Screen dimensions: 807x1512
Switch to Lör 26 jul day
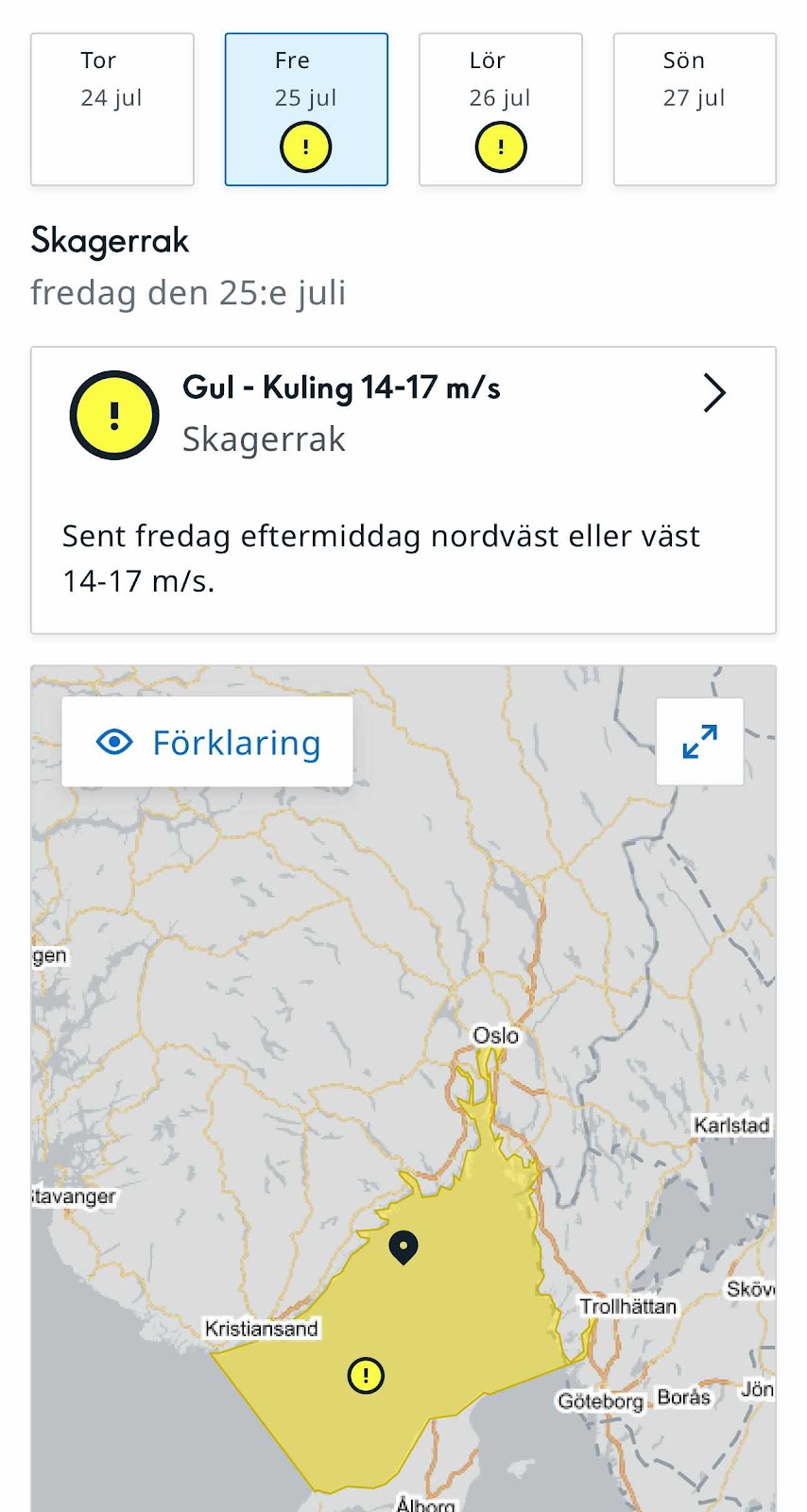pyautogui.click(x=500, y=110)
